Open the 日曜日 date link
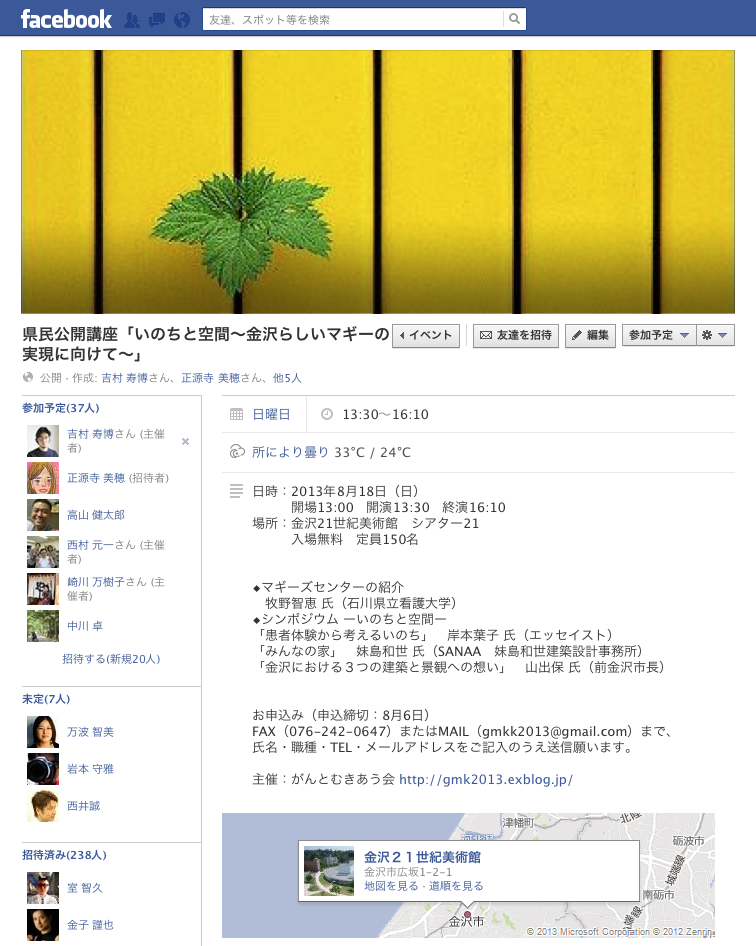The image size is (756, 946). 271,414
